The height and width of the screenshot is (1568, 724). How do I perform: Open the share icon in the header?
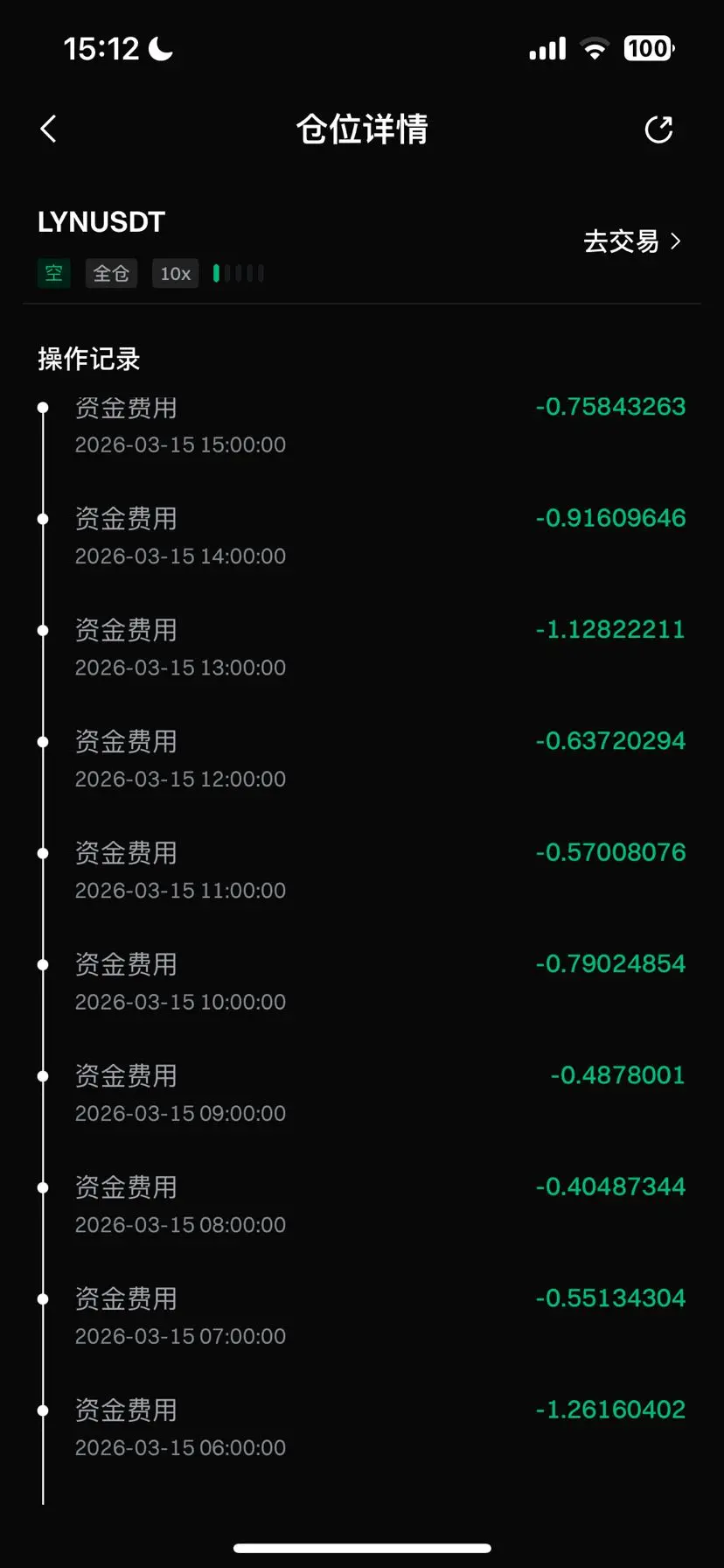click(x=658, y=129)
